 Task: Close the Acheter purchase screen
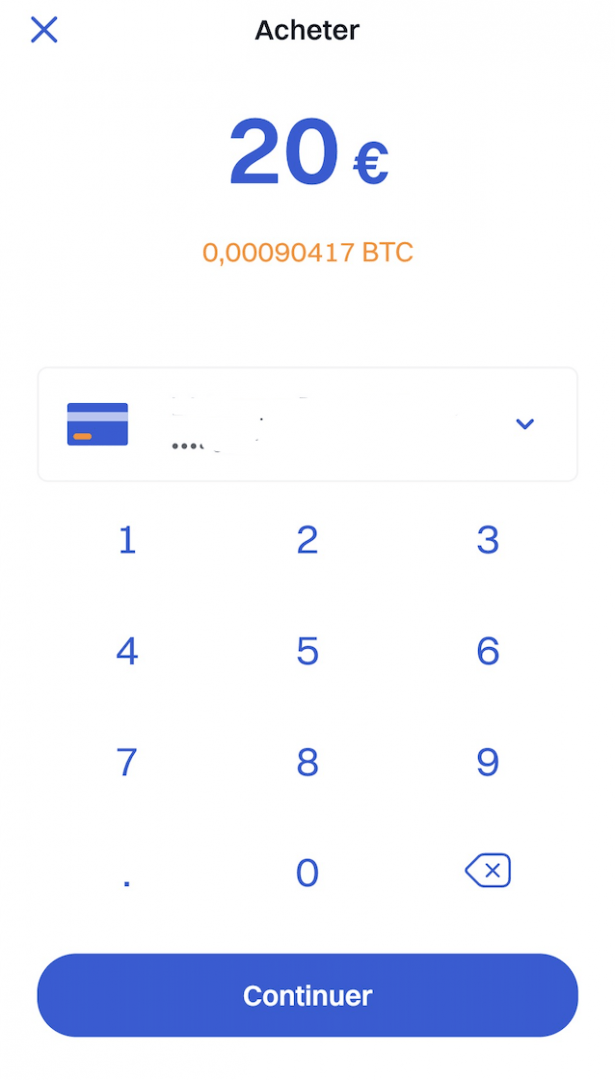pos(44,30)
